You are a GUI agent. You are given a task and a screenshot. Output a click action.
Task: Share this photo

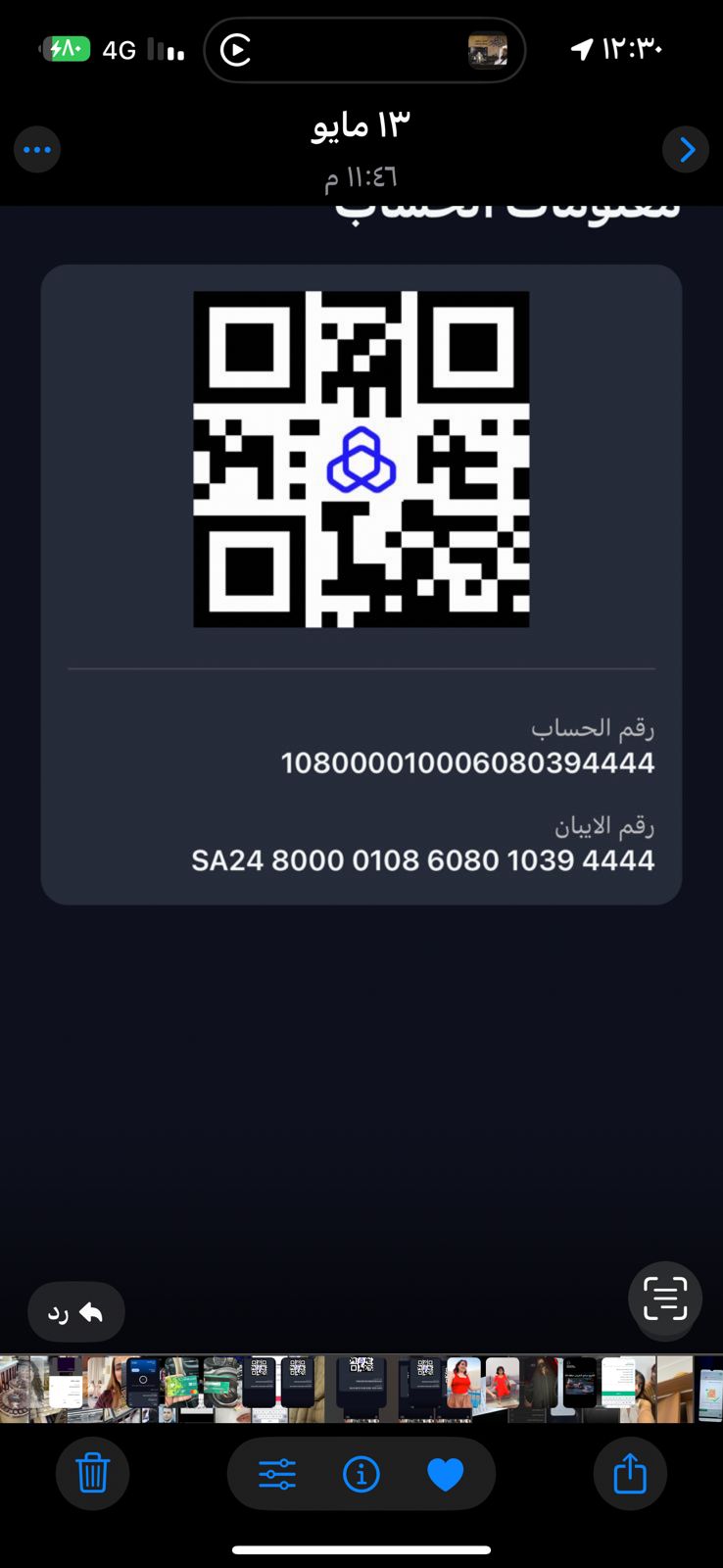(630, 1473)
